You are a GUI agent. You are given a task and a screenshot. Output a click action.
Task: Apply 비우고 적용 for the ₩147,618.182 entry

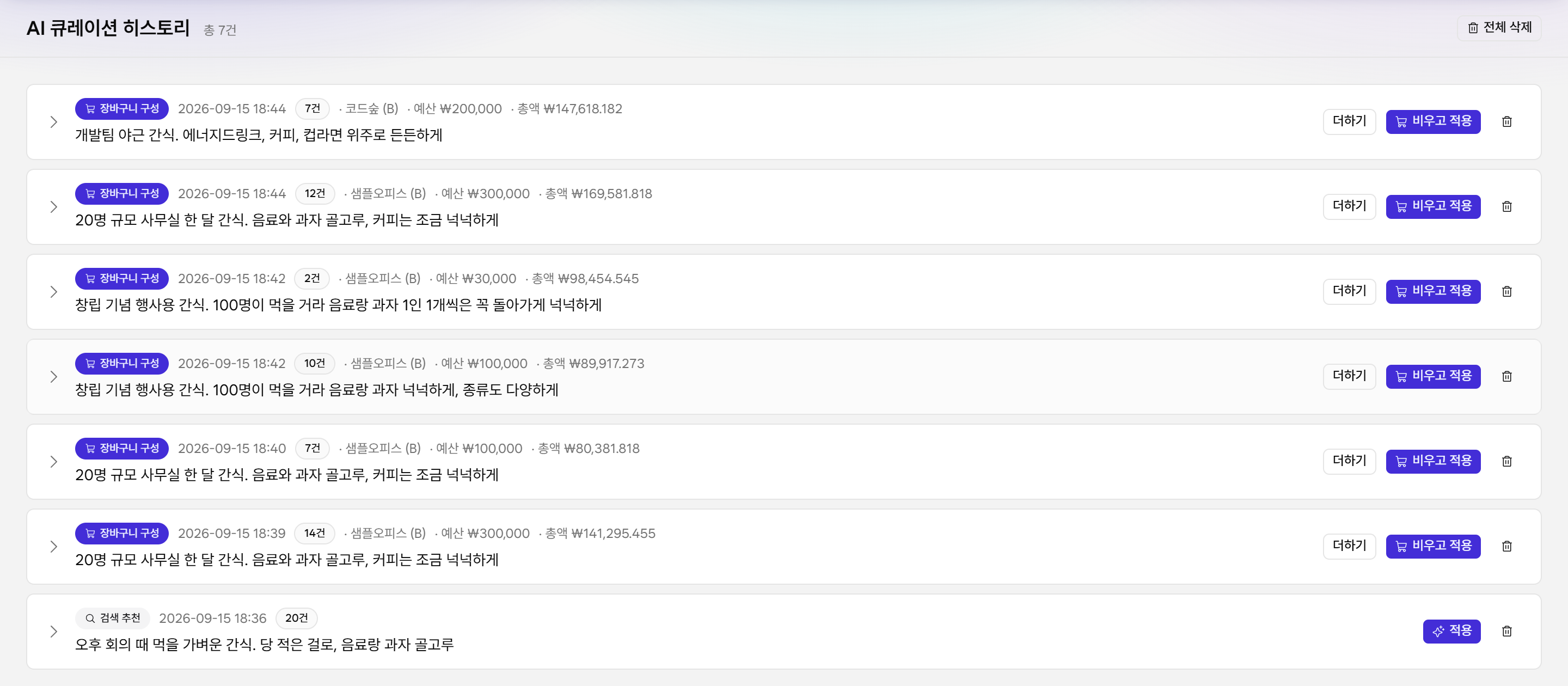coord(1433,121)
